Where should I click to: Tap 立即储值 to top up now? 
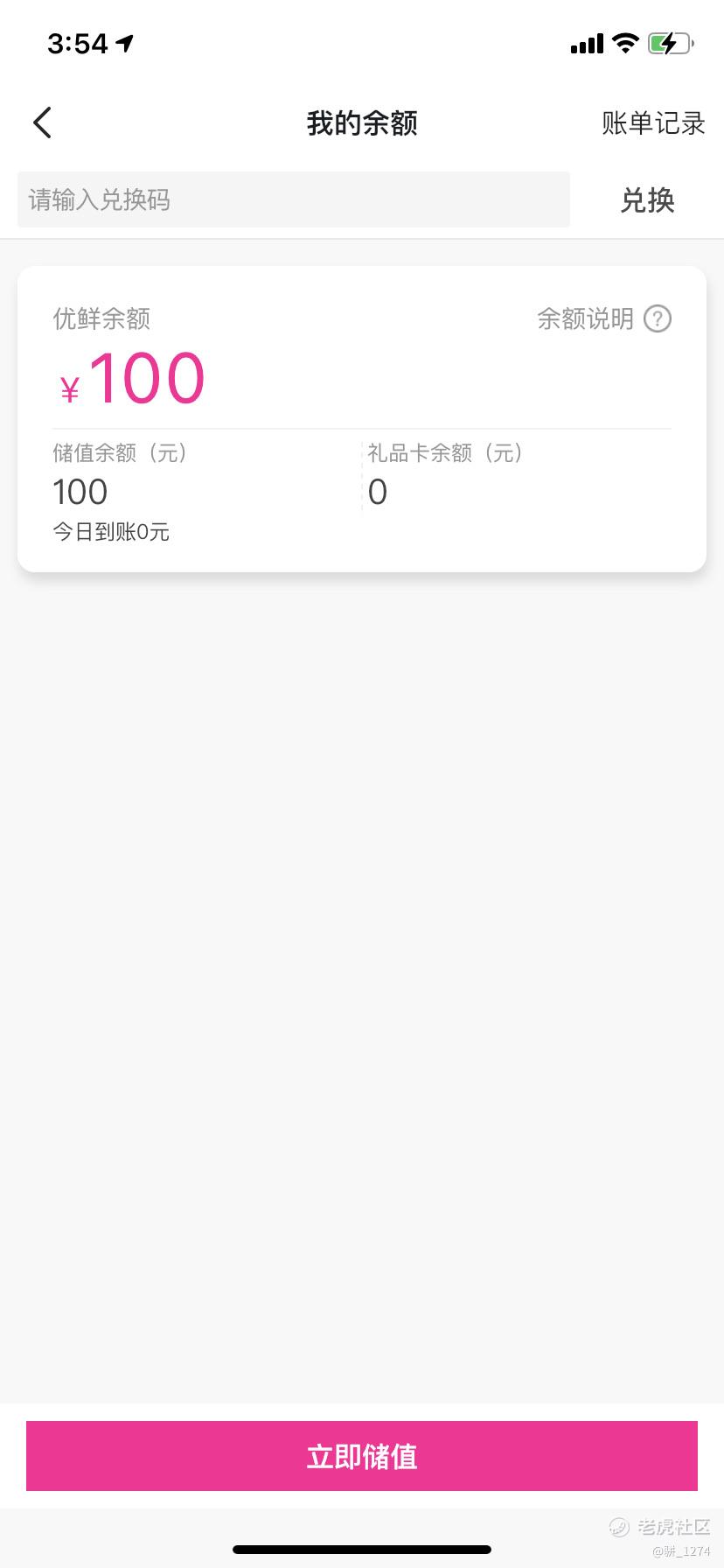pyautogui.click(x=362, y=1456)
